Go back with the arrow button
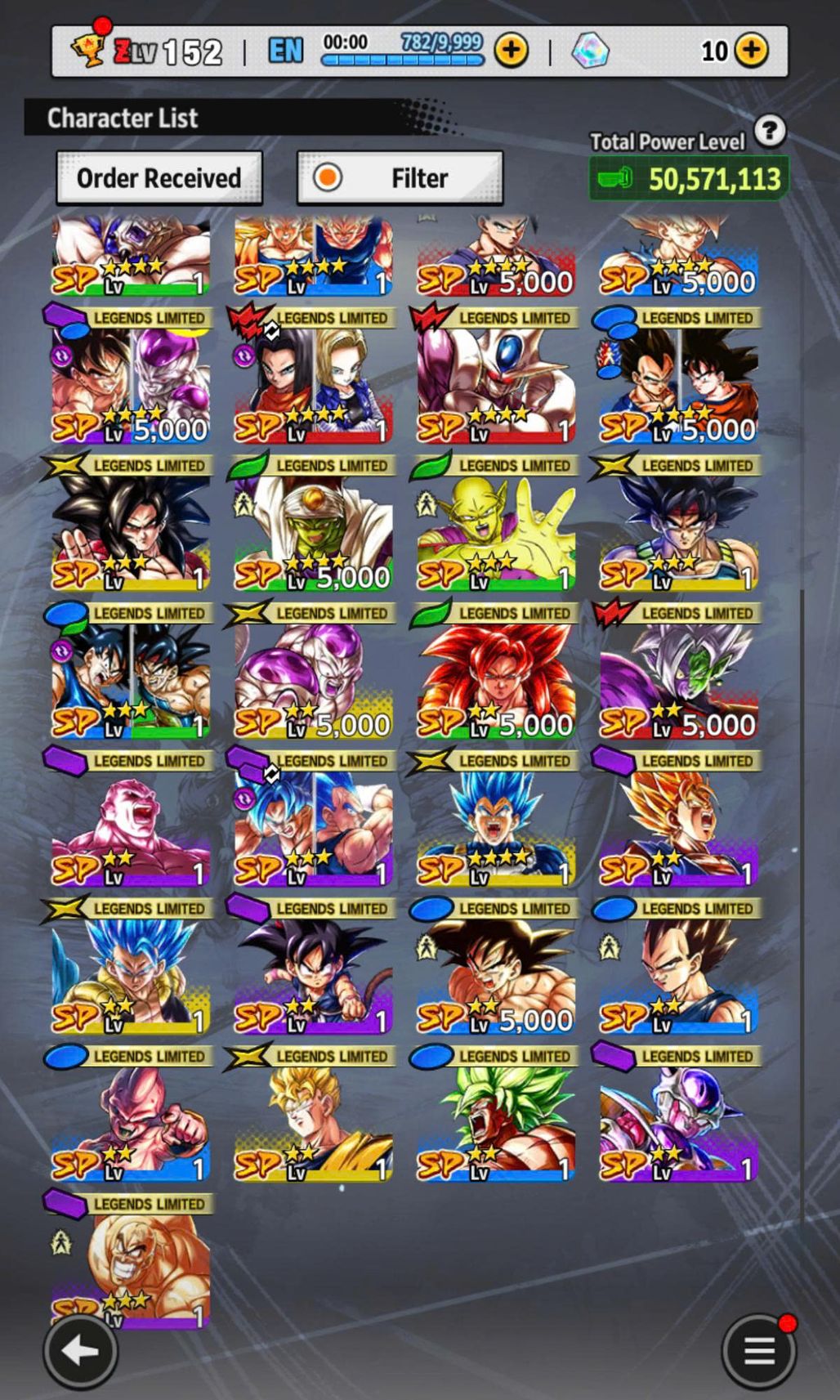 tap(80, 1351)
